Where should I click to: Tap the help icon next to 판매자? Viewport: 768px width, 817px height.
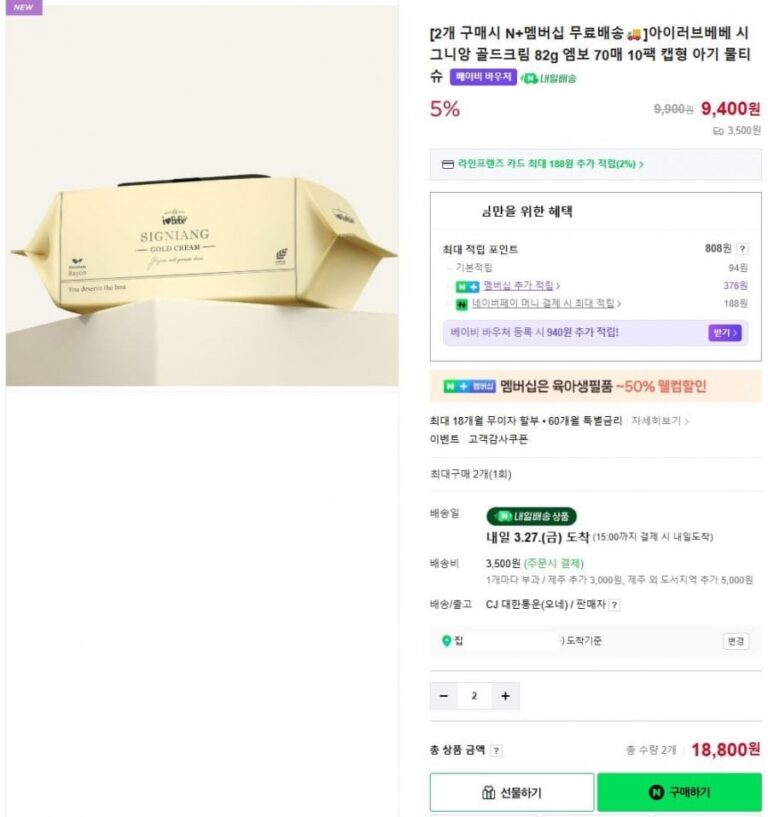point(614,605)
